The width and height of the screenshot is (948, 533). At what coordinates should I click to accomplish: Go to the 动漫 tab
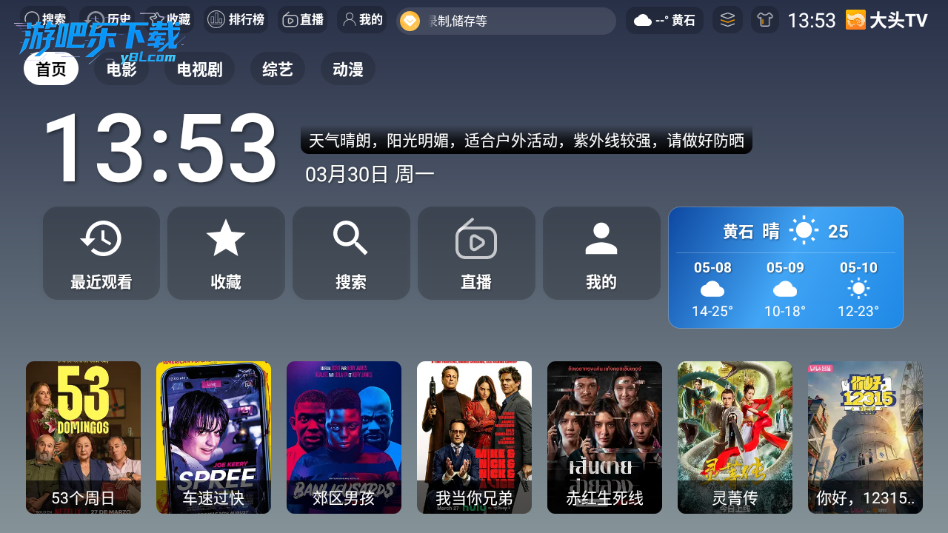coord(347,69)
